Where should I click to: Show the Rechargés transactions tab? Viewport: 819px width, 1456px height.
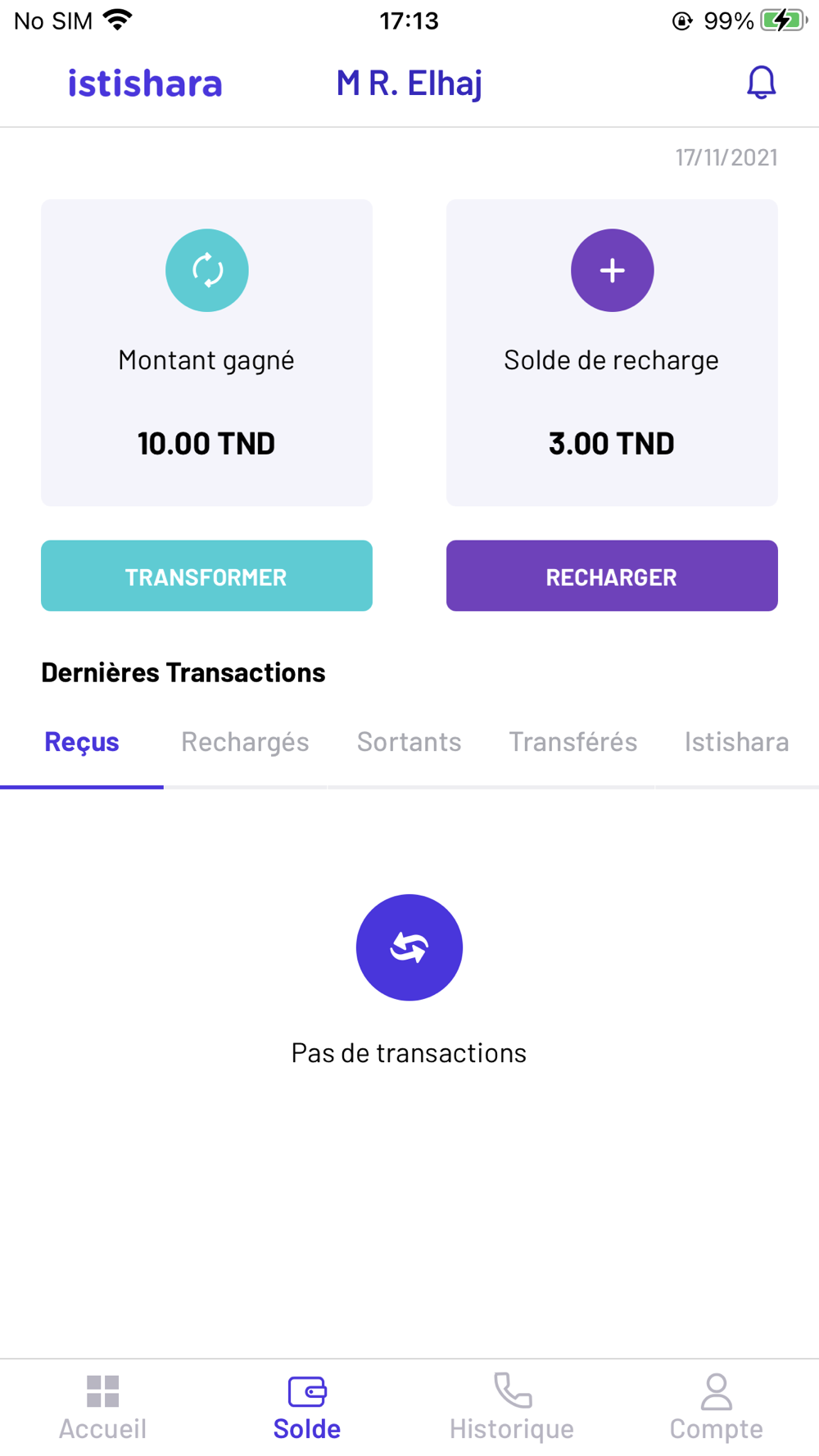tap(245, 742)
